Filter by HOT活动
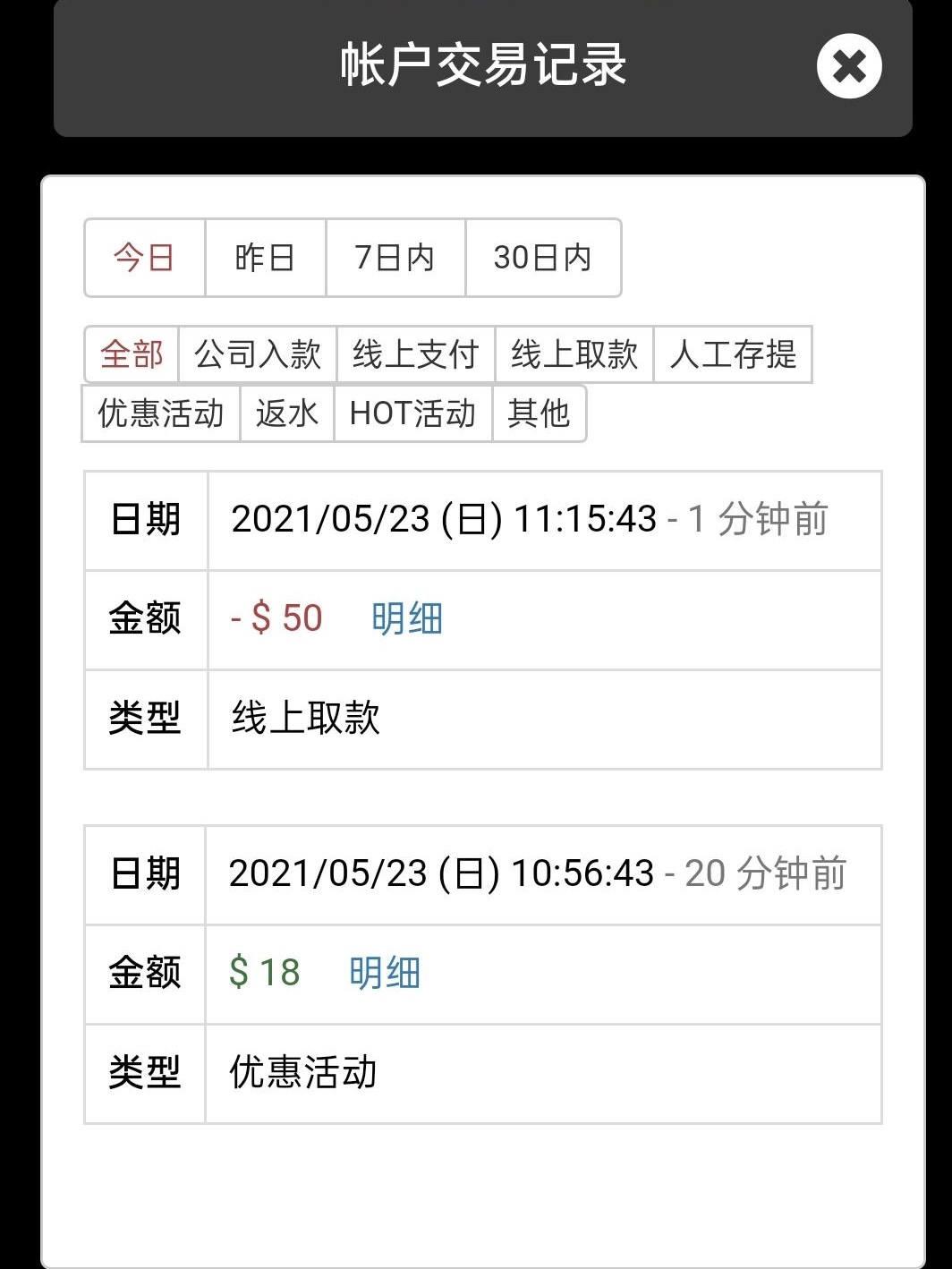This screenshot has width=952, height=1269. (412, 413)
